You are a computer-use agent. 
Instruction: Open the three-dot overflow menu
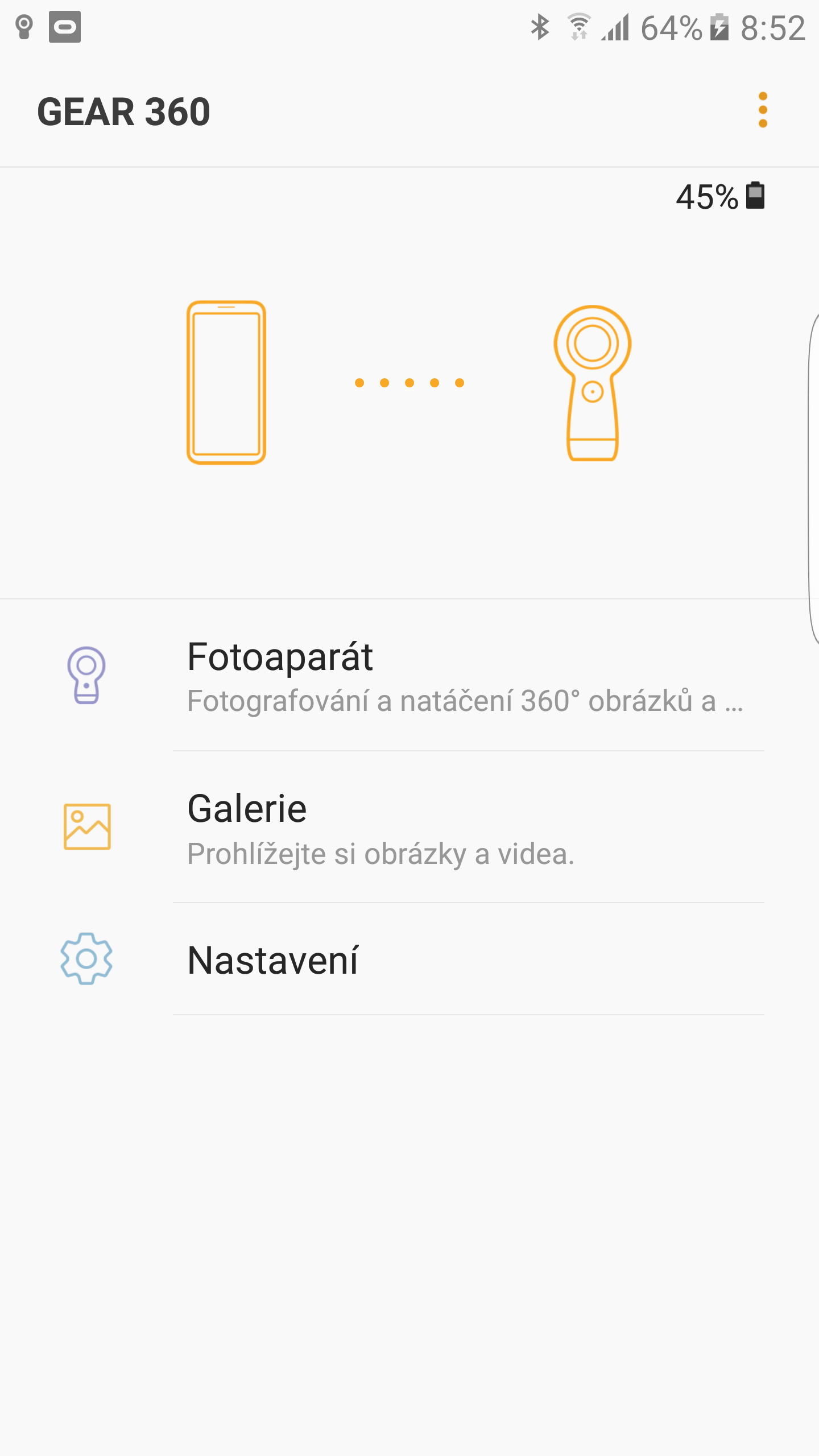[x=763, y=110]
